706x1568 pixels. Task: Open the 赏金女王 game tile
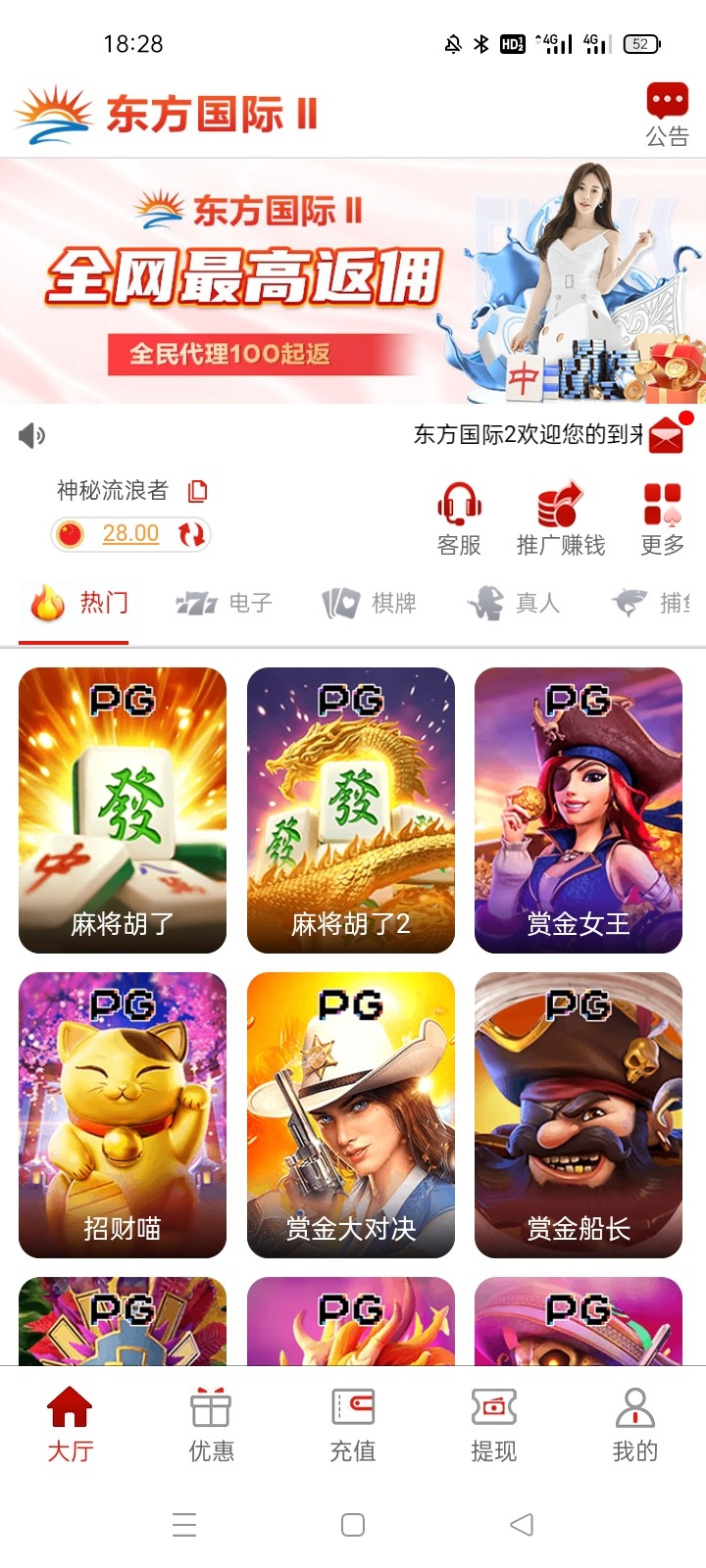coord(579,810)
